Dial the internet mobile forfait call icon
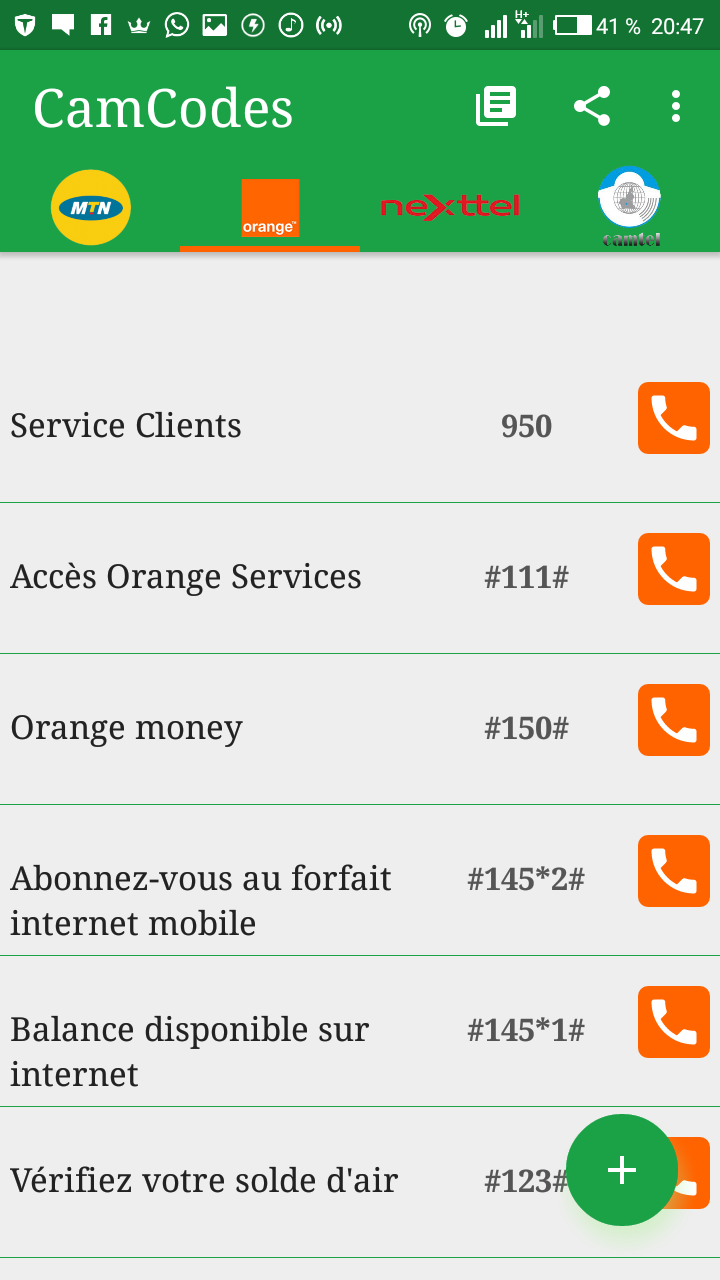Viewport: 720px width, 1280px height. click(673, 870)
